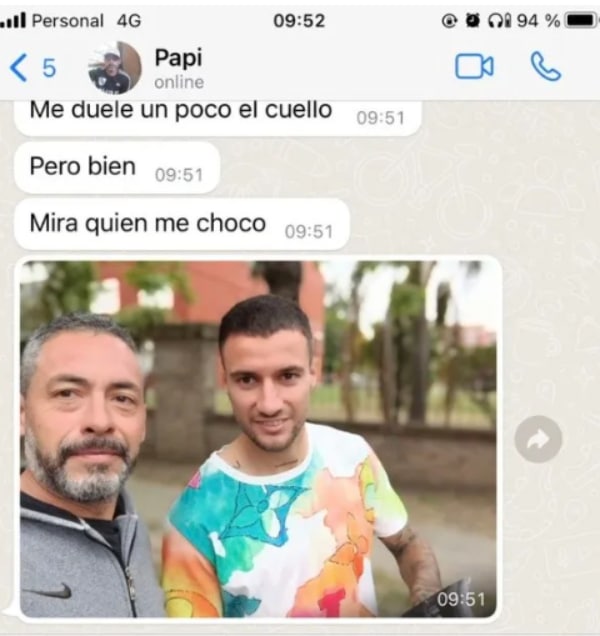Forward the photo with the arrow button
Viewport: 600px width, 636px height.
pyautogui.click(x=538, y=439)
